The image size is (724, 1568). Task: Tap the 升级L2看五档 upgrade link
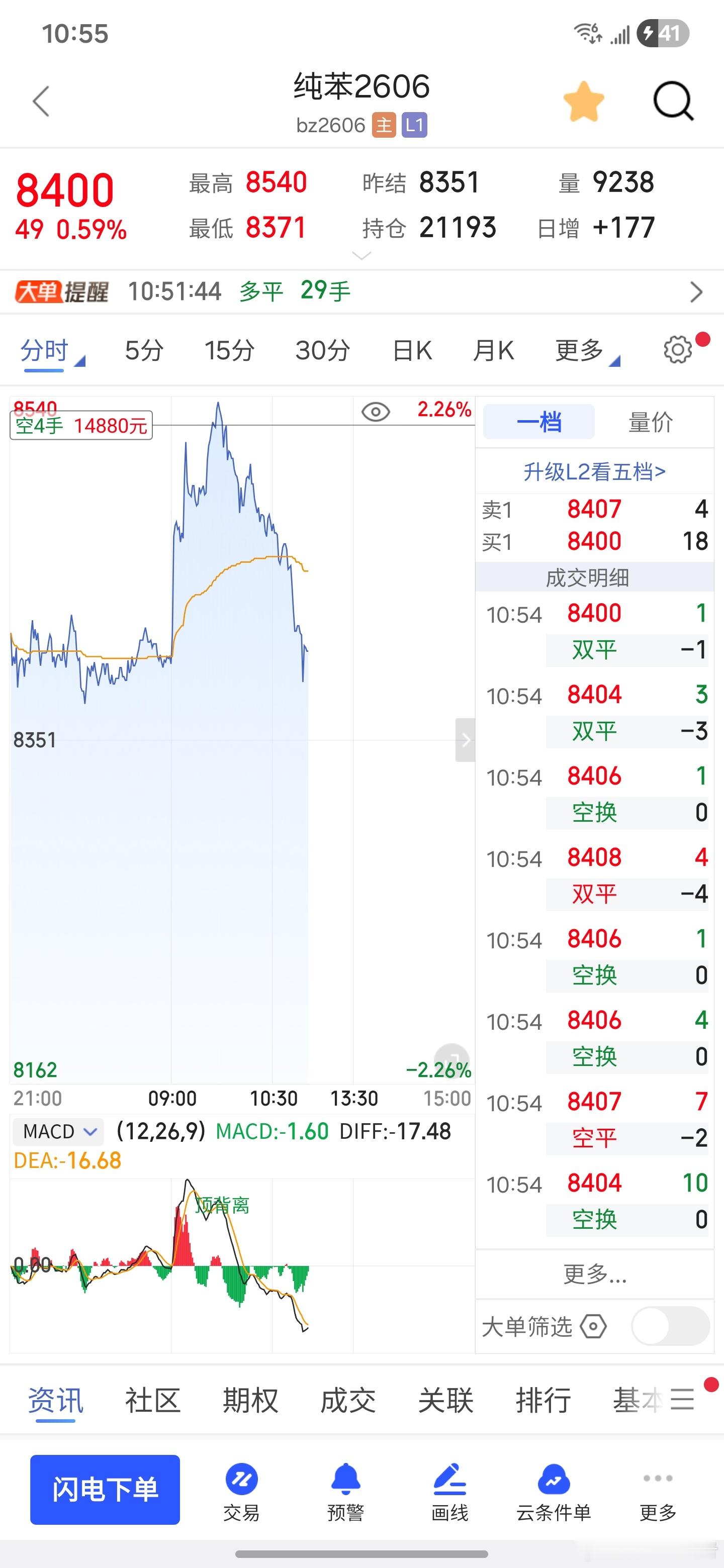coord(594,472)
